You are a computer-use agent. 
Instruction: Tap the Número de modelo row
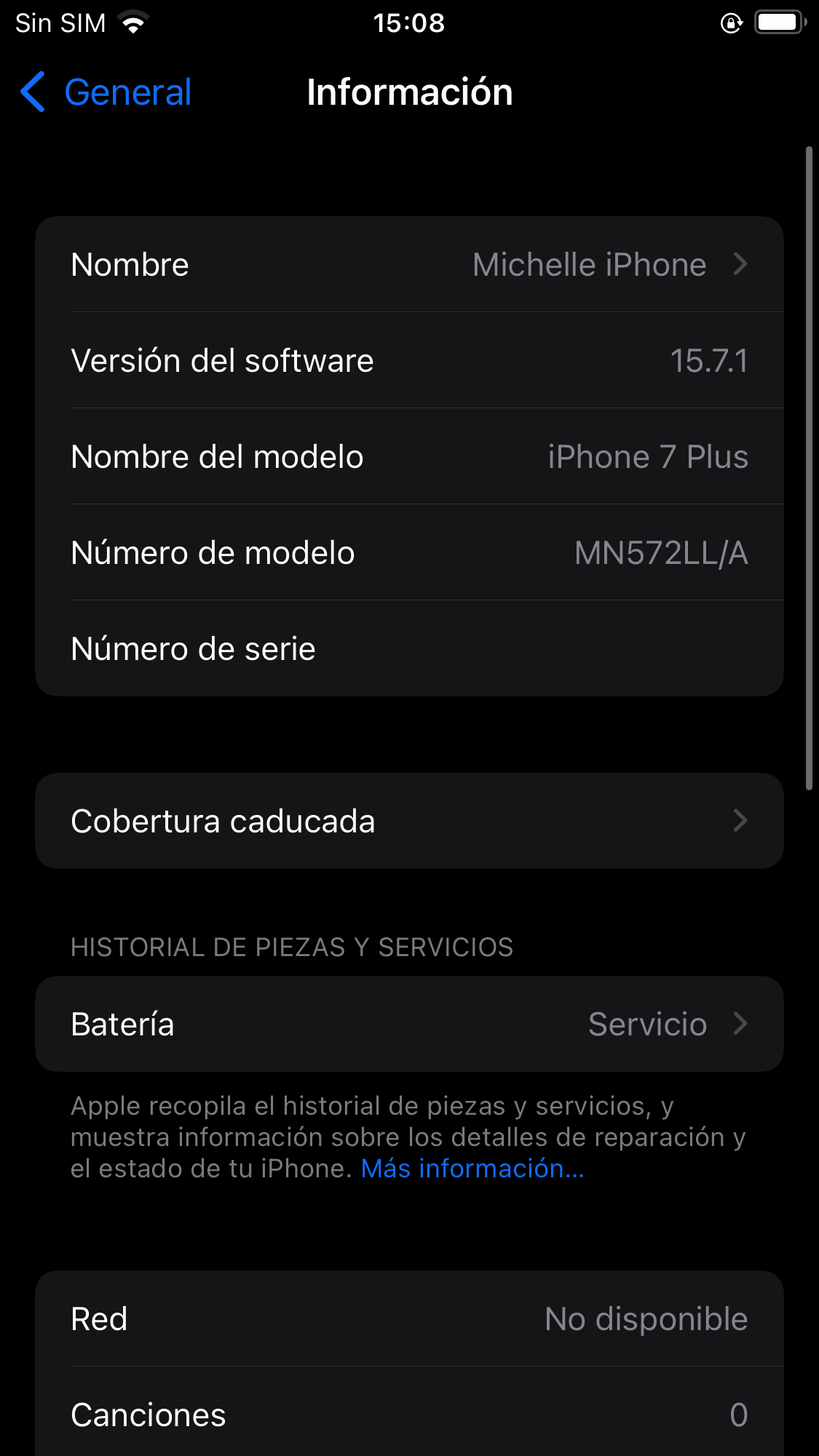[x=409, y=553]
